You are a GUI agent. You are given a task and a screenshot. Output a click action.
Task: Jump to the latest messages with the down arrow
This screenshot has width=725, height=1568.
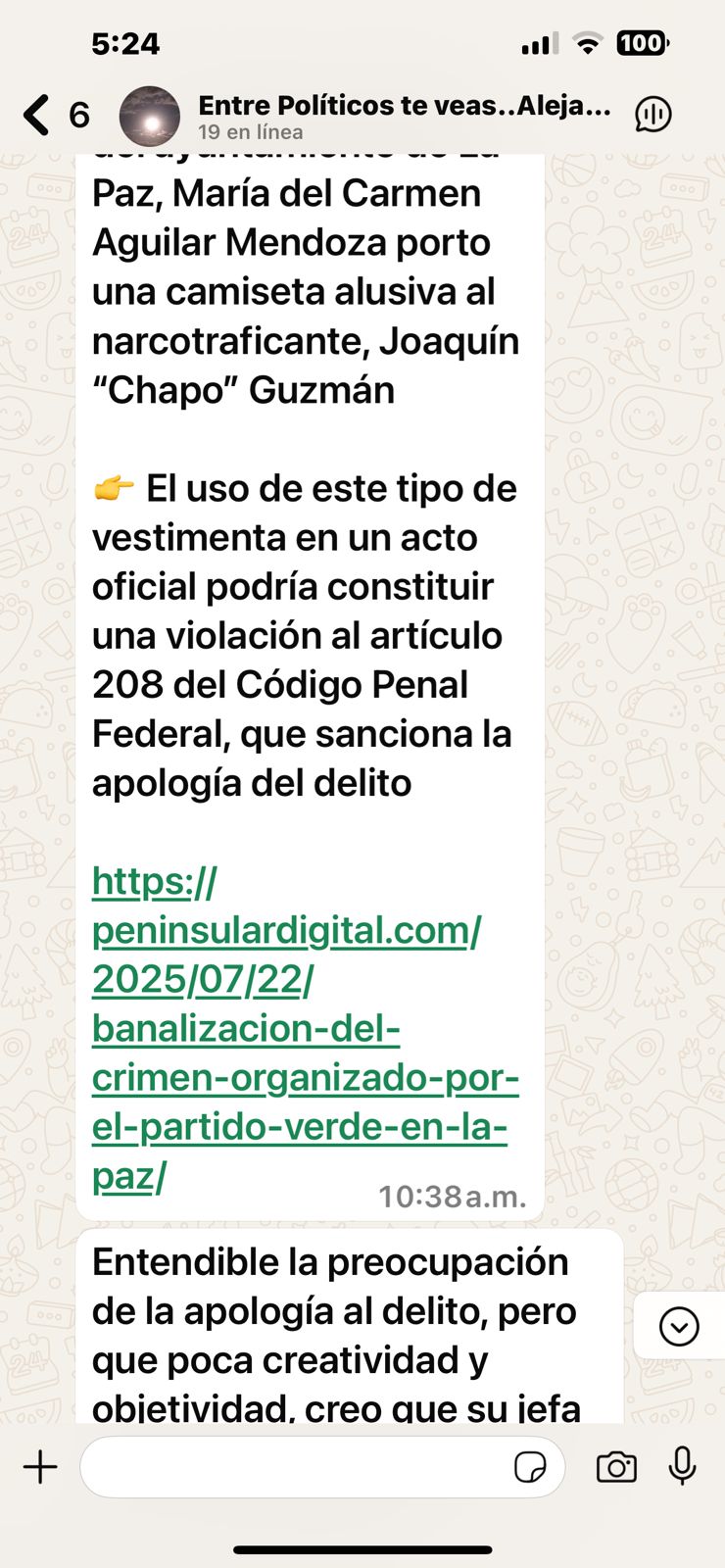(x=679, y=1326)
